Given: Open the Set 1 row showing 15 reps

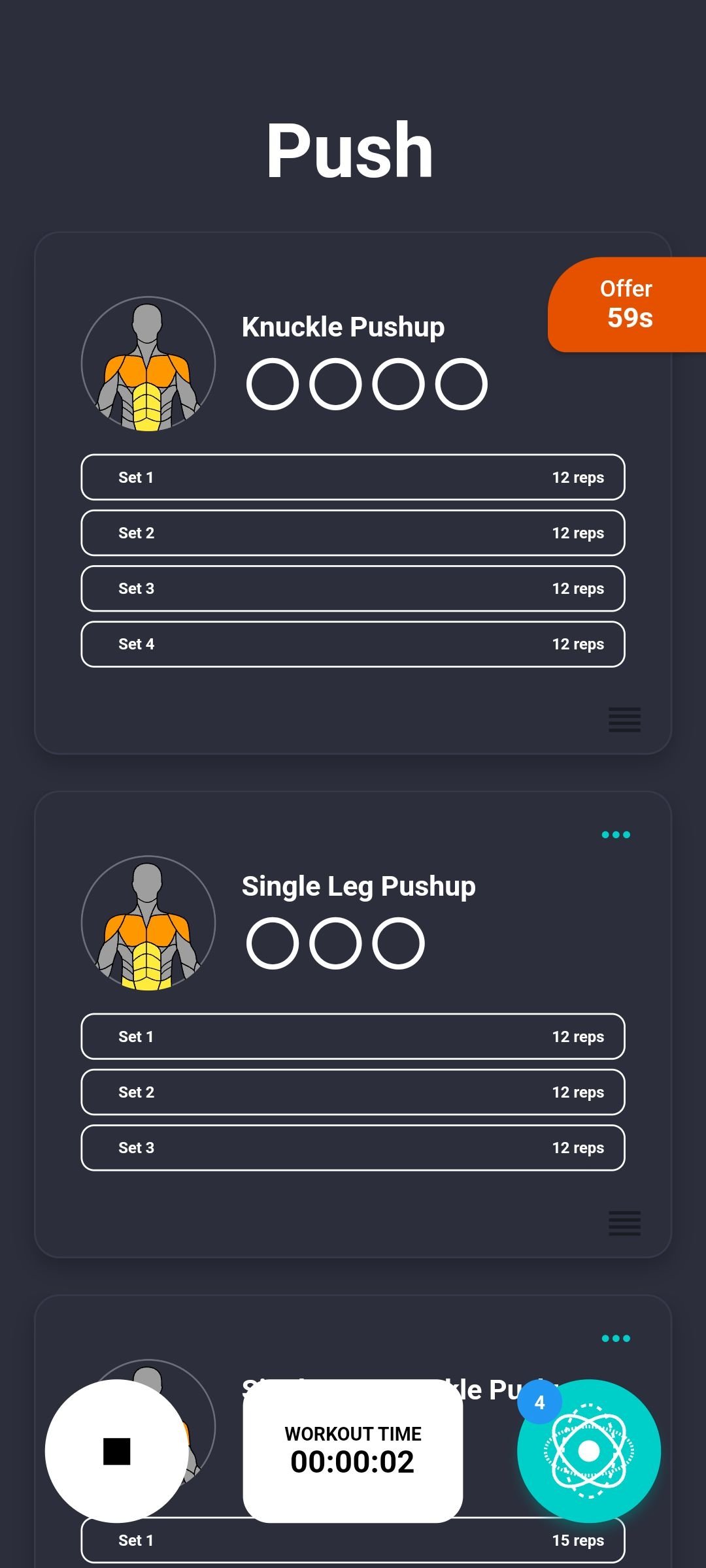Looking at the screenshot, I should point(353,1540).
